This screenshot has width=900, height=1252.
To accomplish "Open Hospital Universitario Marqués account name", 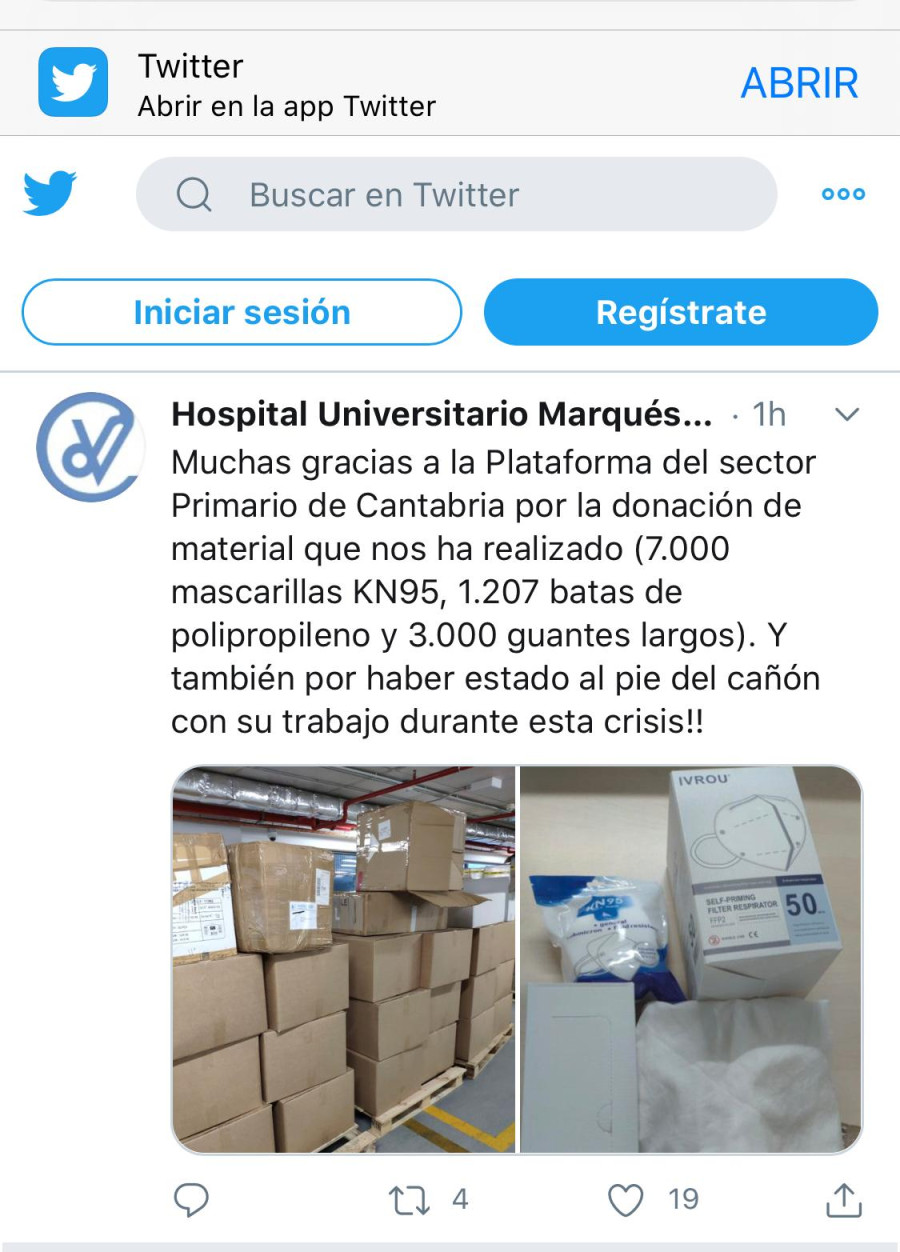I will [442, 414].
